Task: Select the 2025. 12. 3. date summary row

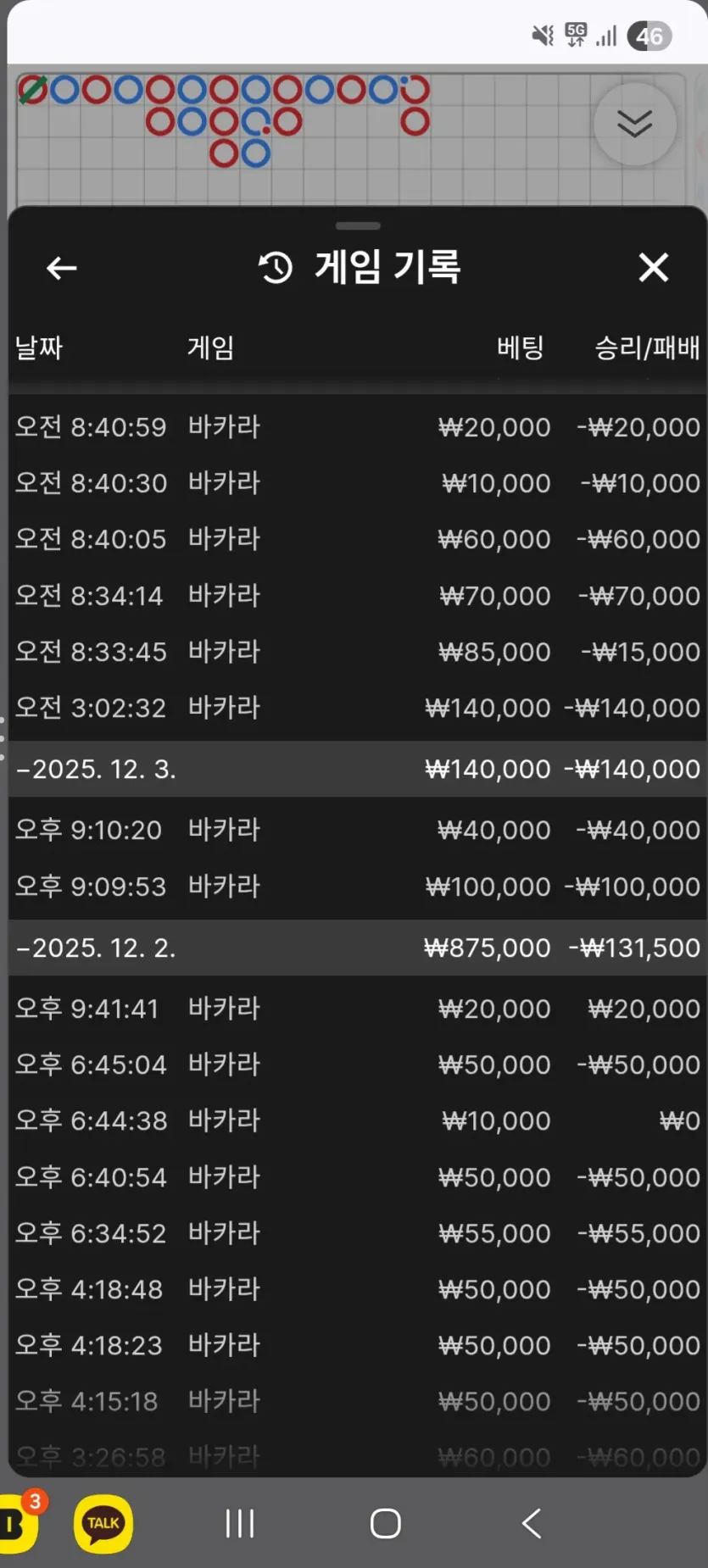Action: (x=356, y=769)
